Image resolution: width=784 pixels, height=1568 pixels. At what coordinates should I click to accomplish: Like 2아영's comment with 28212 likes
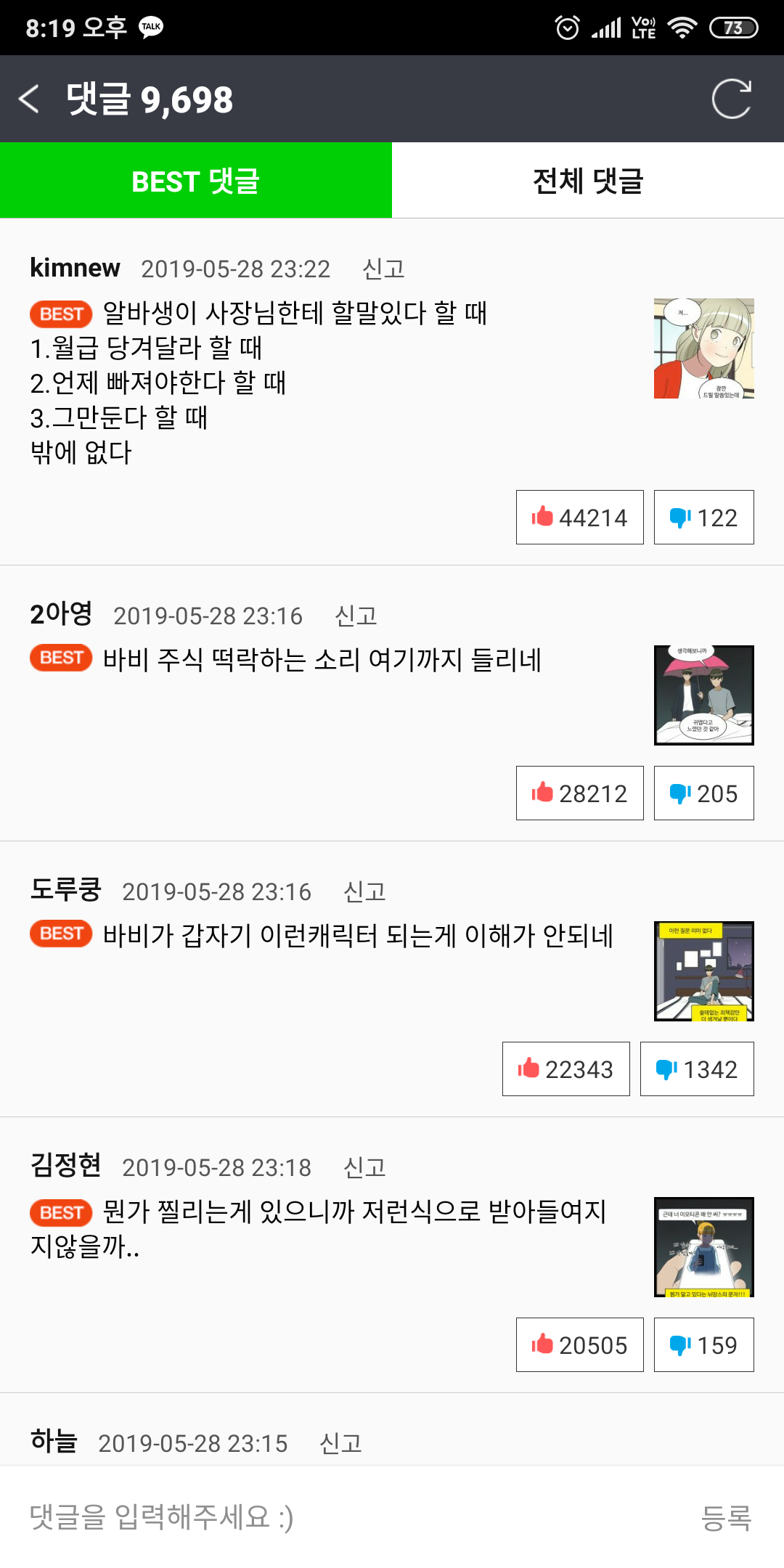coord(579,793)
